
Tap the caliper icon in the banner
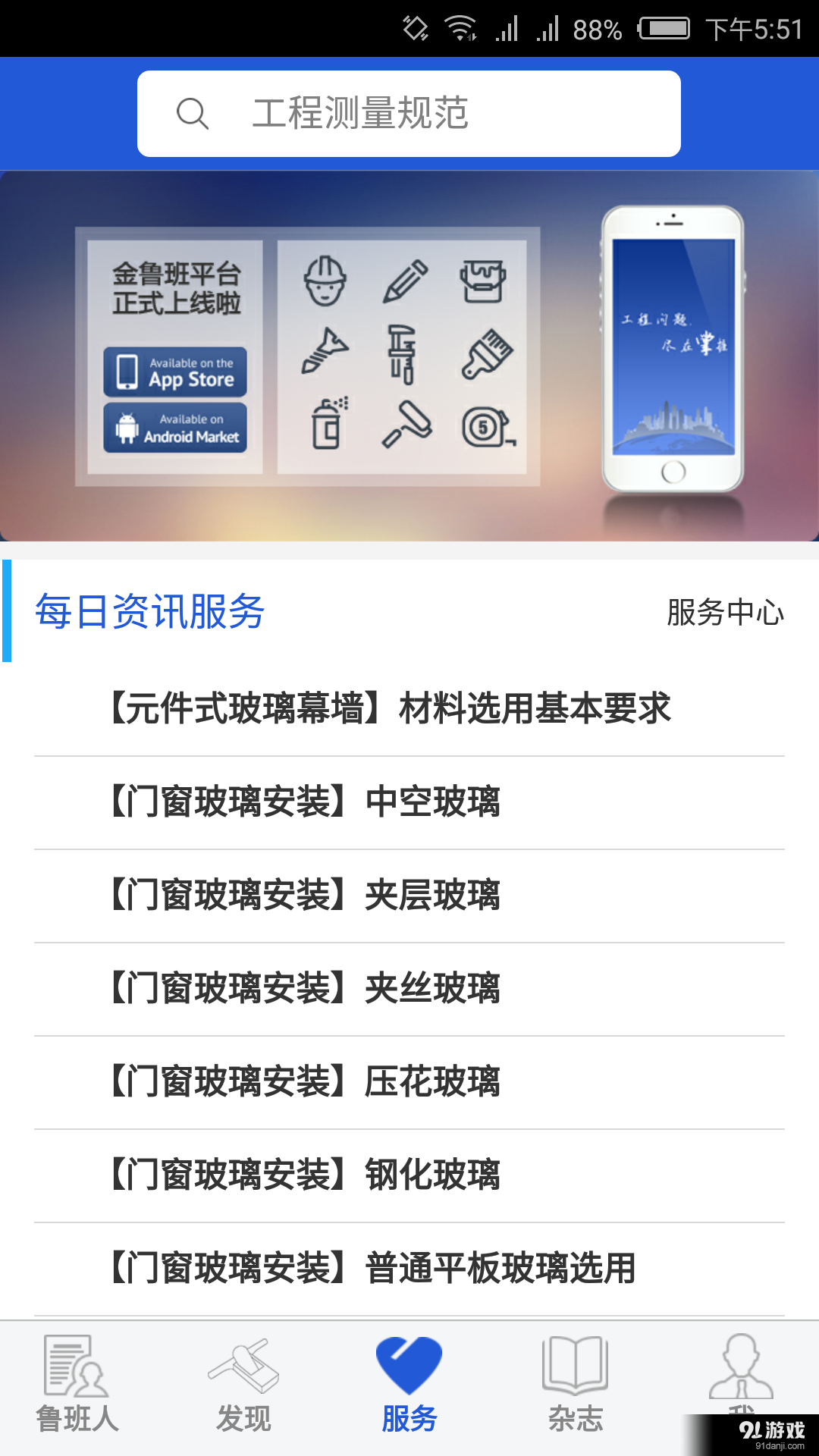click(402, 352)
